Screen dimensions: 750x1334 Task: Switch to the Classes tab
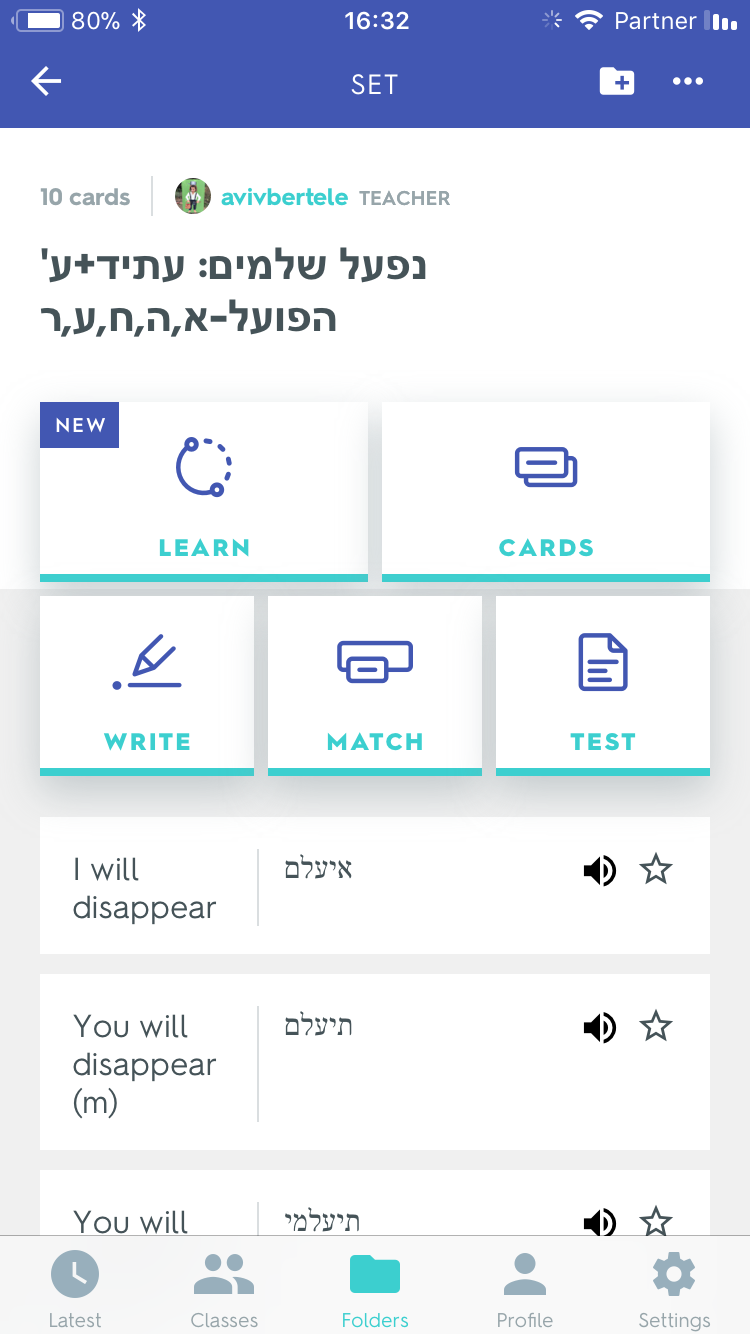(224, 1288)
